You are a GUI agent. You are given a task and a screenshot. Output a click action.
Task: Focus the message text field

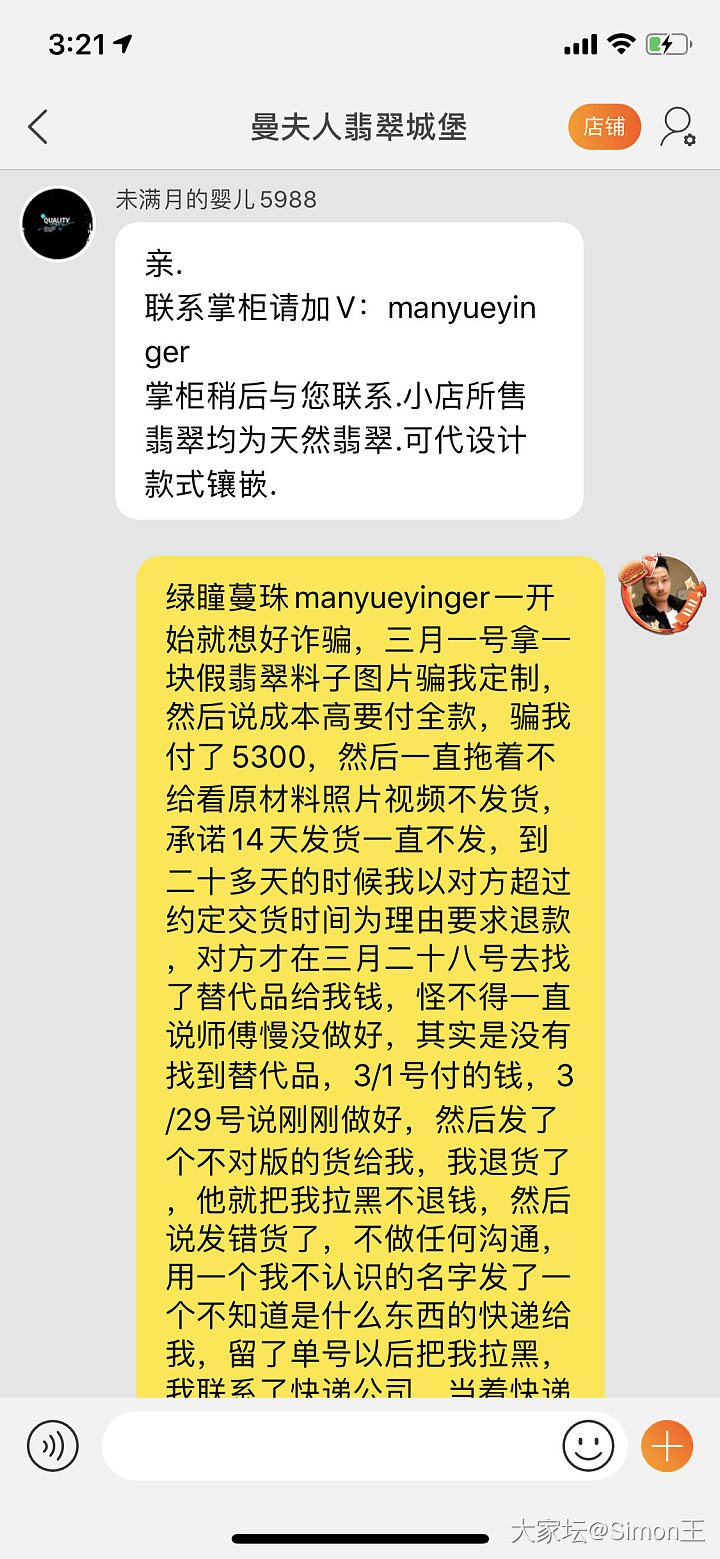[x=330, y=1445]
